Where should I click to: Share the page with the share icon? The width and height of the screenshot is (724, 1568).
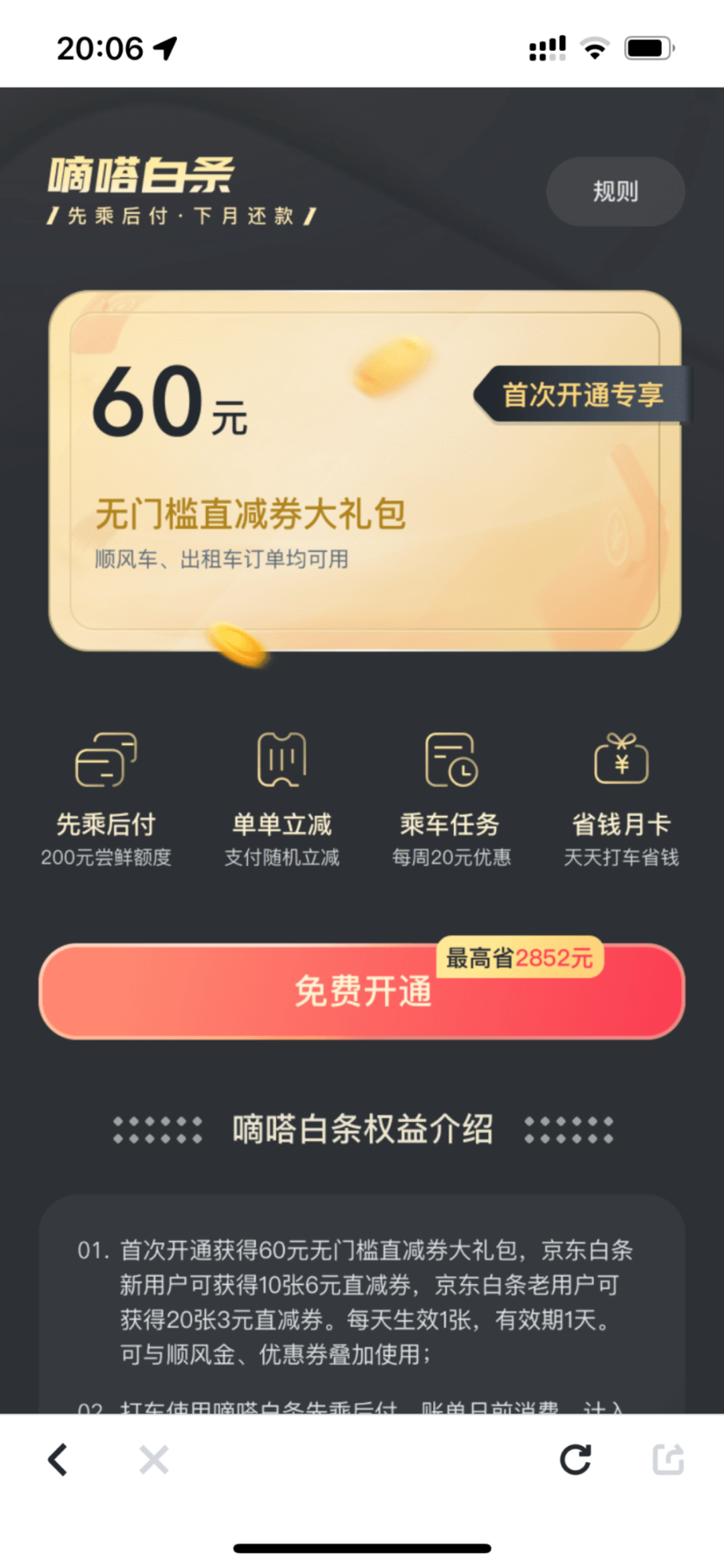[668, 1459]
